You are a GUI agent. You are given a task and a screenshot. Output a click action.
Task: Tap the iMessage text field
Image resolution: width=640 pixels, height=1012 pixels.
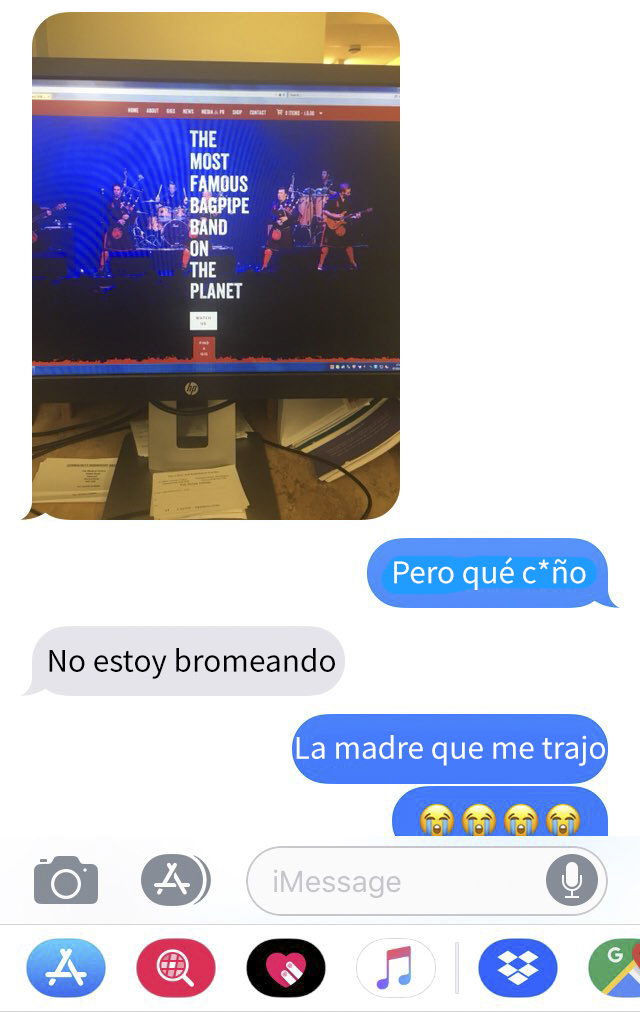tap(395, 882)
